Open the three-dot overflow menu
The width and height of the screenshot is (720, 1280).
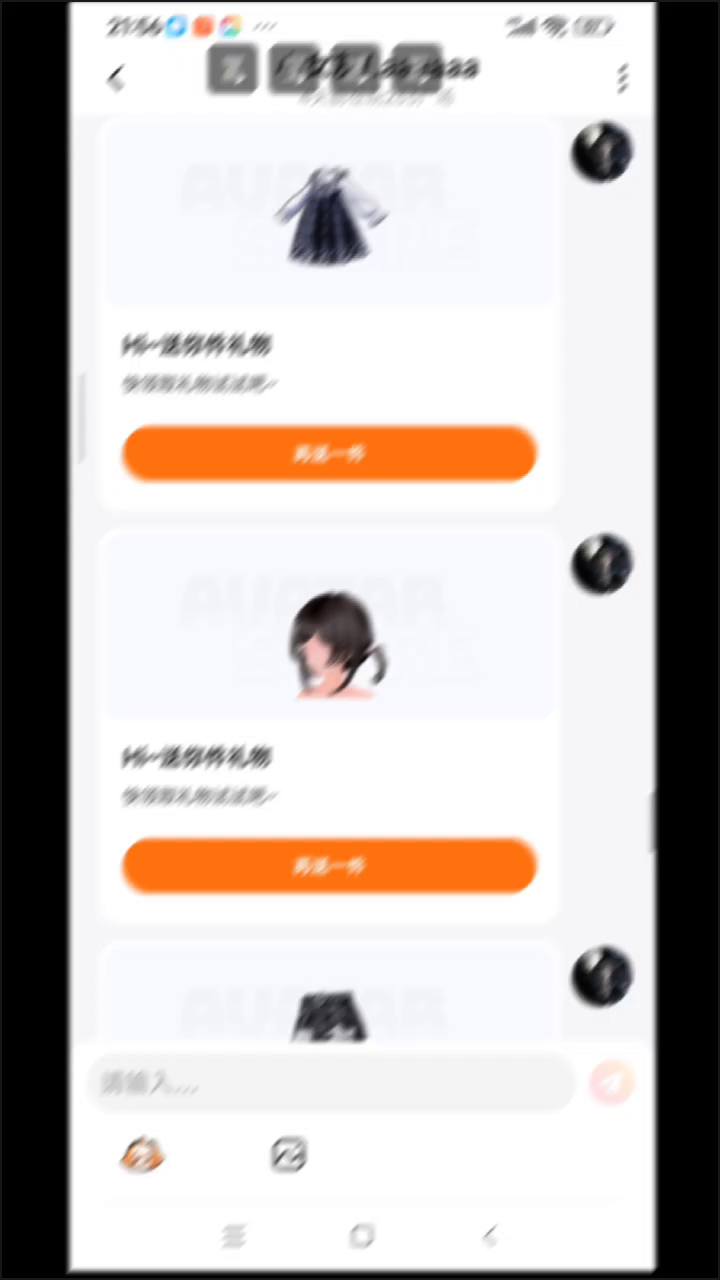point(622,77)
